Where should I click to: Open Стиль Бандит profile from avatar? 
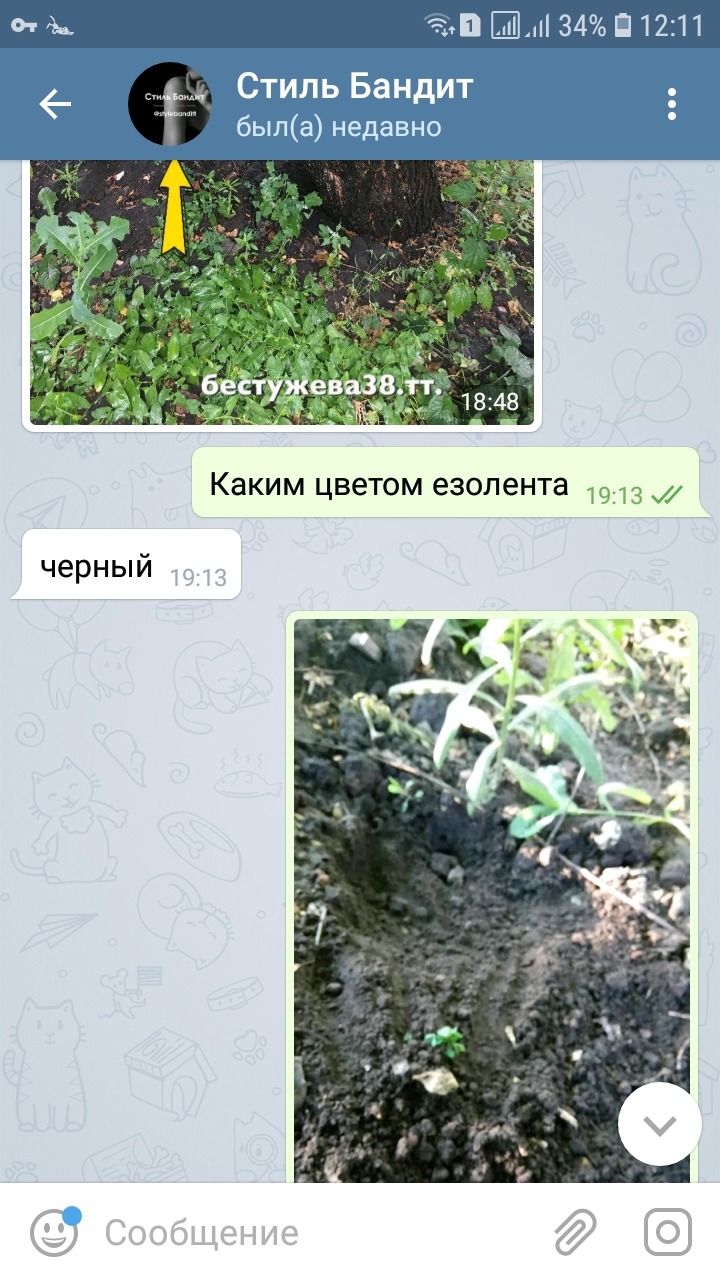coord(172,104)
